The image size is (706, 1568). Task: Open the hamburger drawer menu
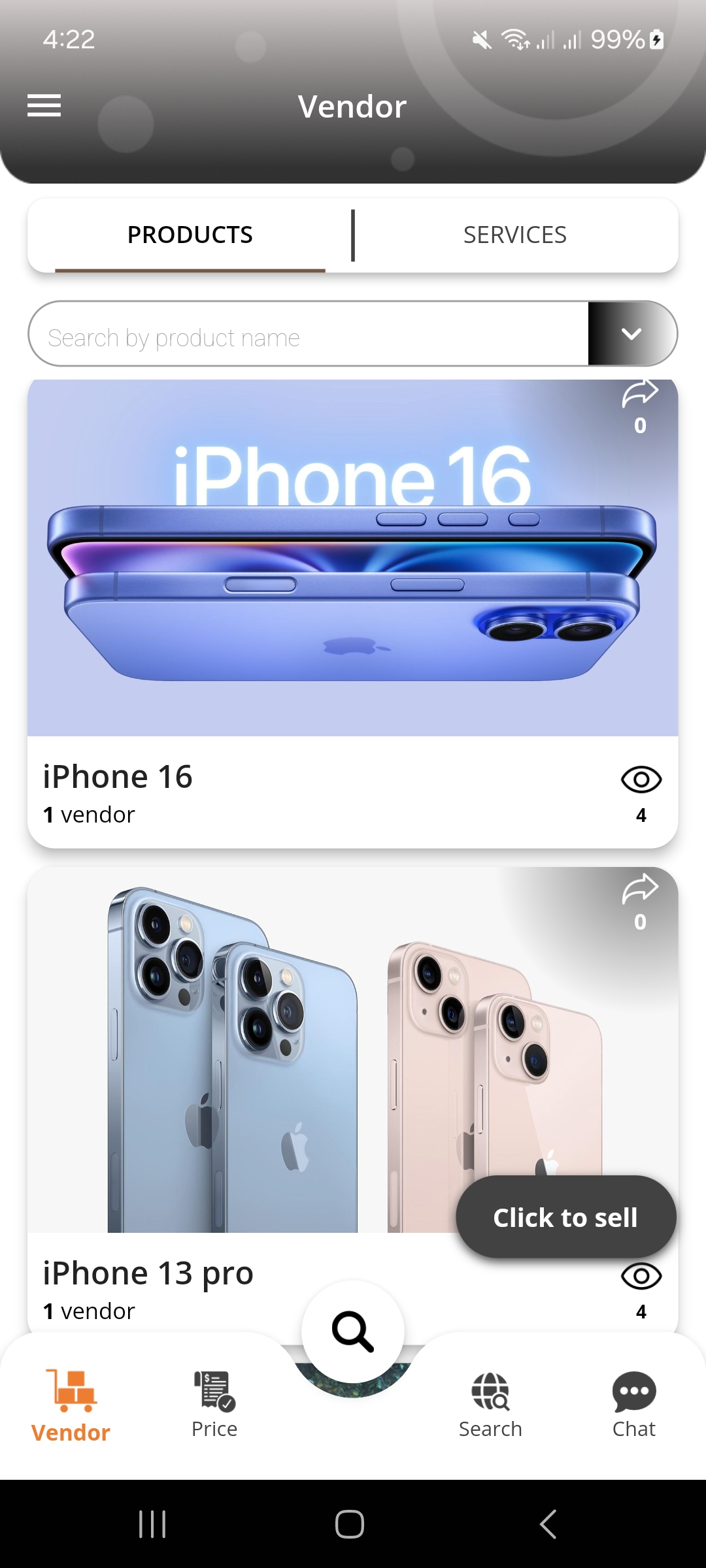click(x=44, y=105)
